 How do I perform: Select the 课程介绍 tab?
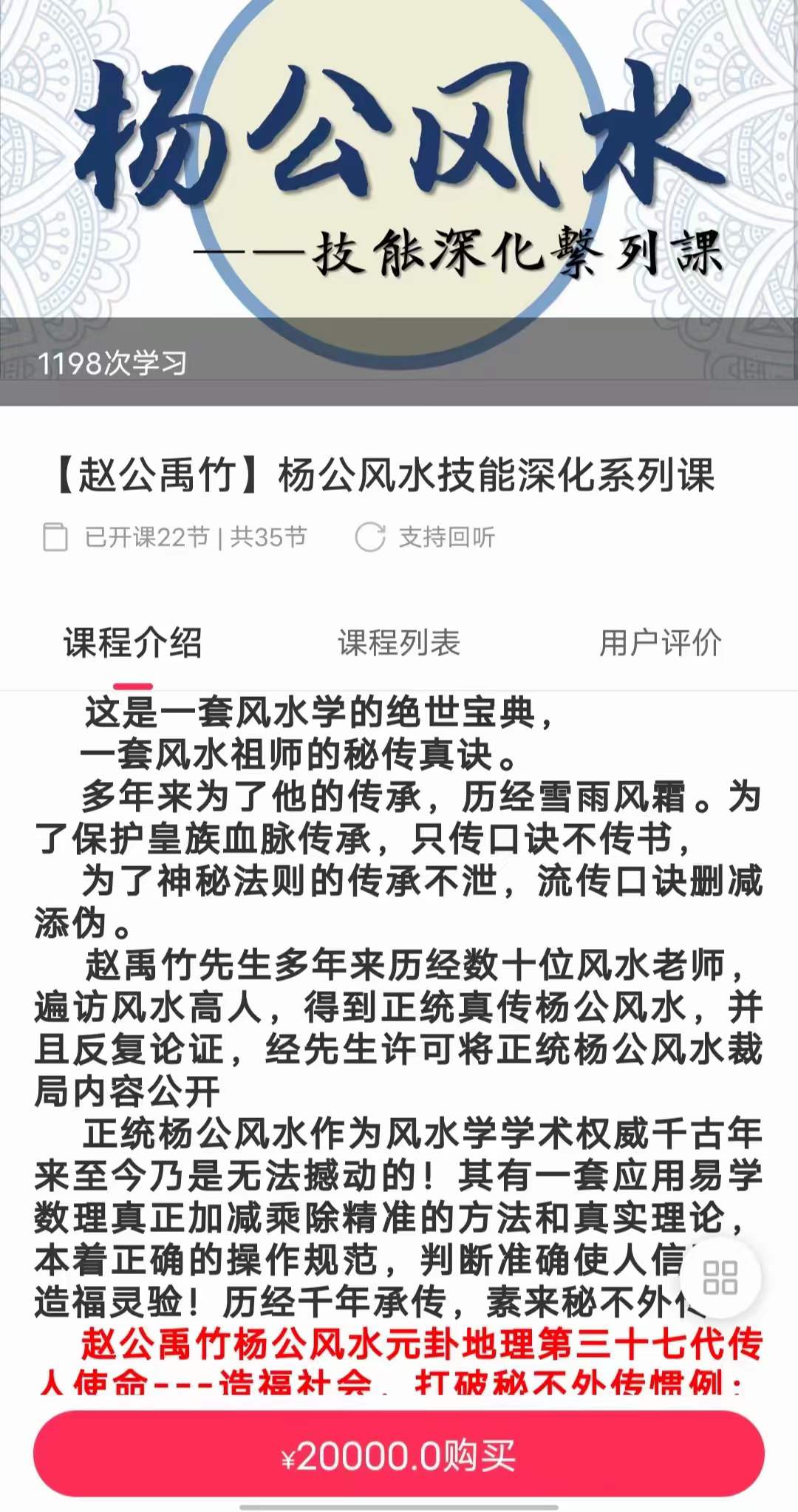click(133, 643)
